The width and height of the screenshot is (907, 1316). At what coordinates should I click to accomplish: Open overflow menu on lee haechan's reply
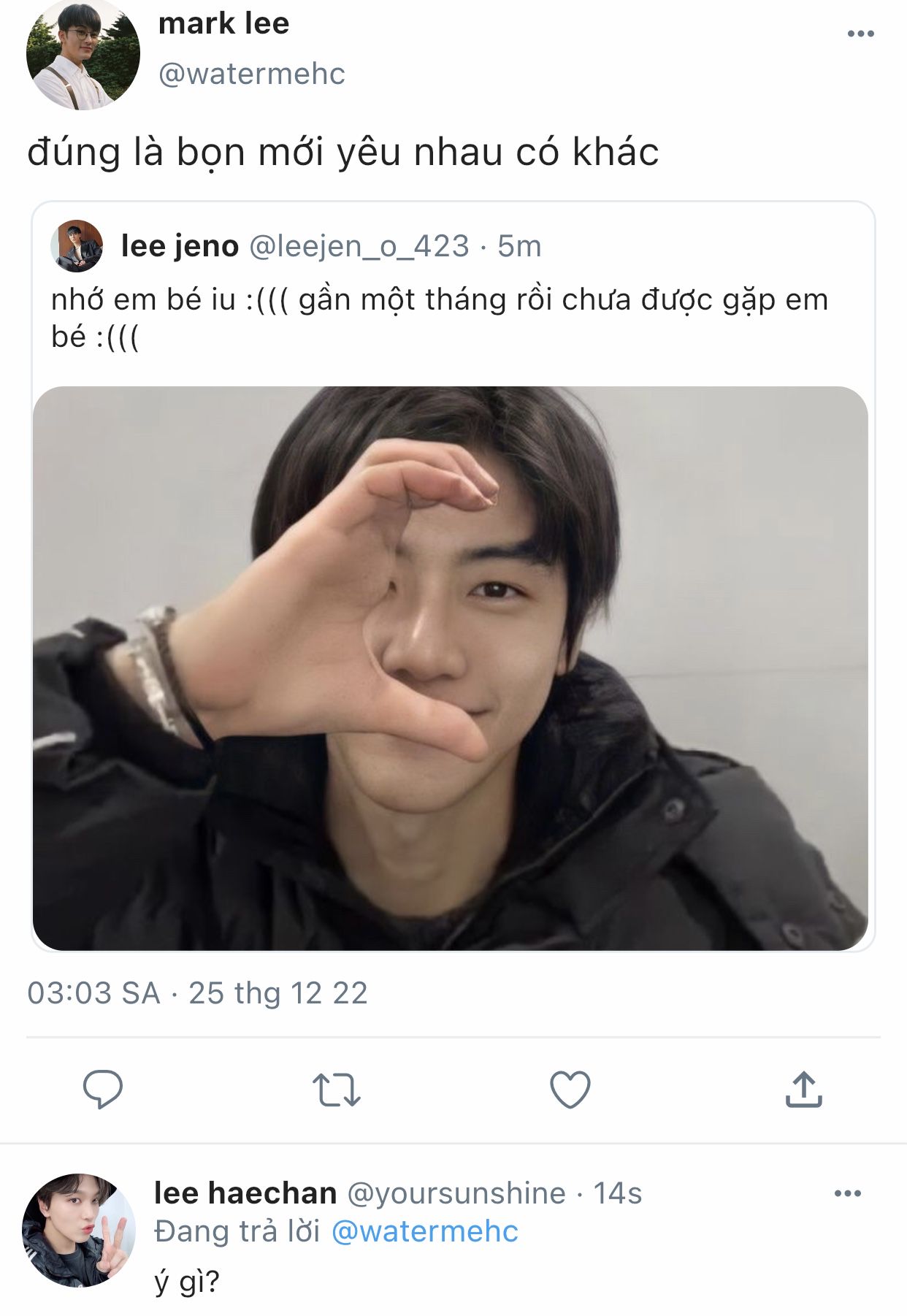pos(847,1194)
